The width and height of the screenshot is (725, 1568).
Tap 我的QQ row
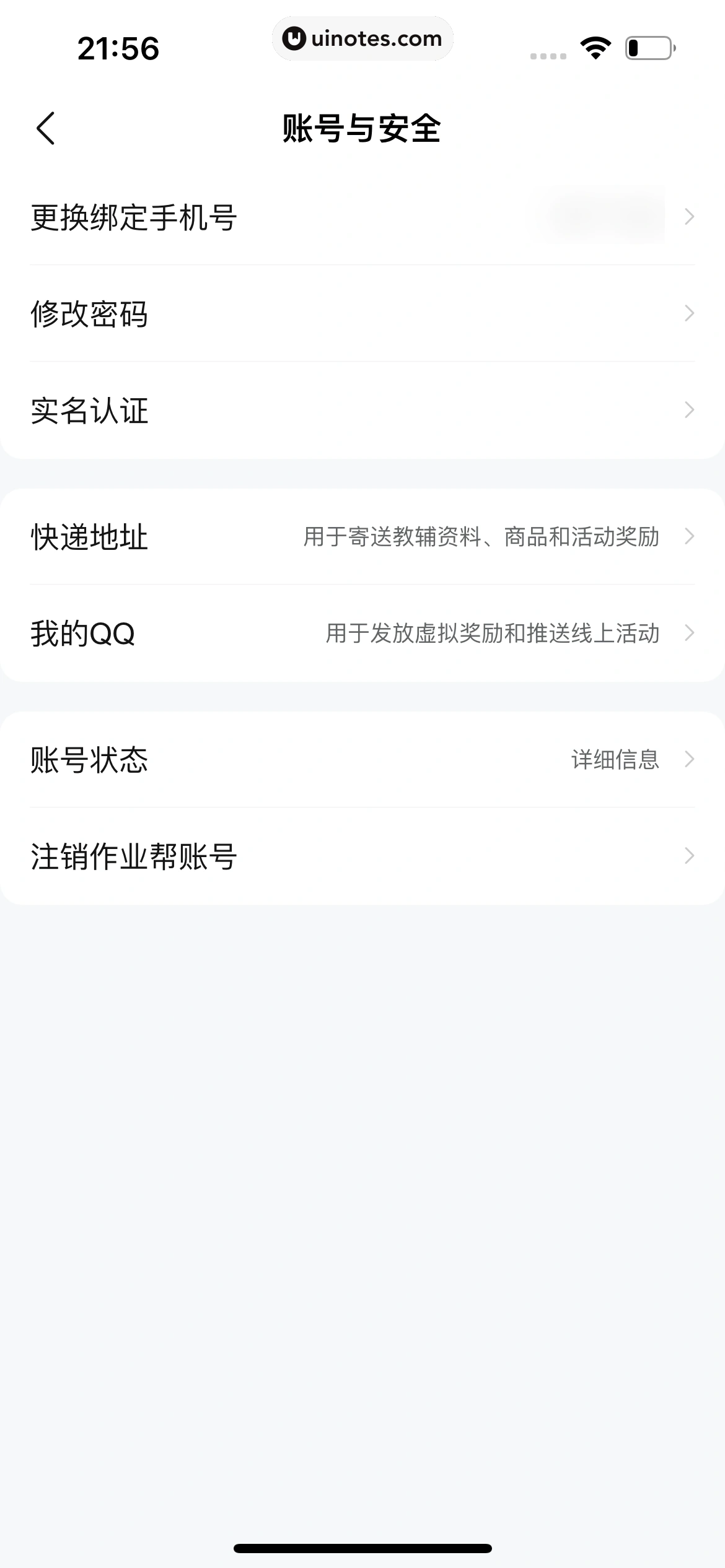pos(362,633)
